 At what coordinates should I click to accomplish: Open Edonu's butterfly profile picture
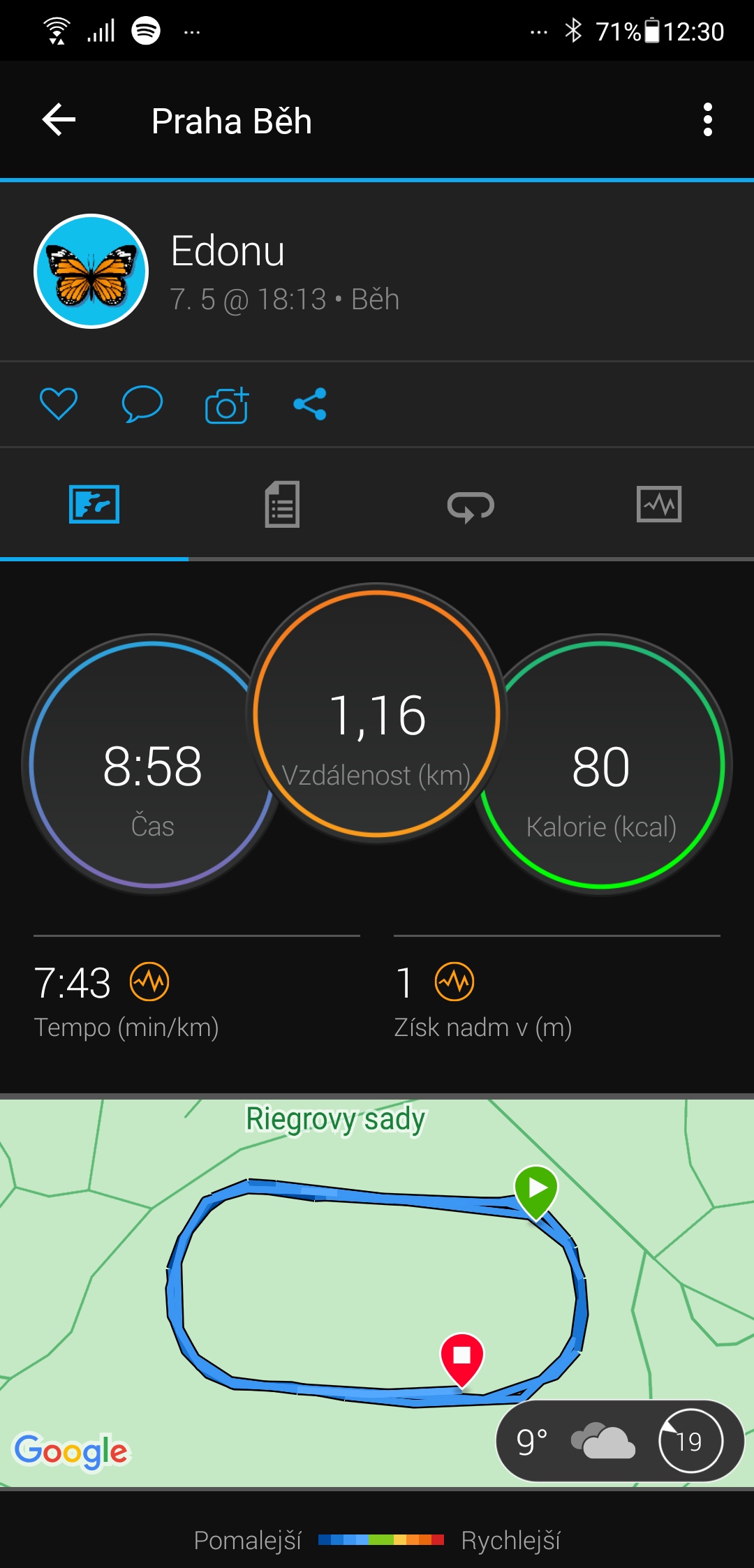(x=91, y=271)
